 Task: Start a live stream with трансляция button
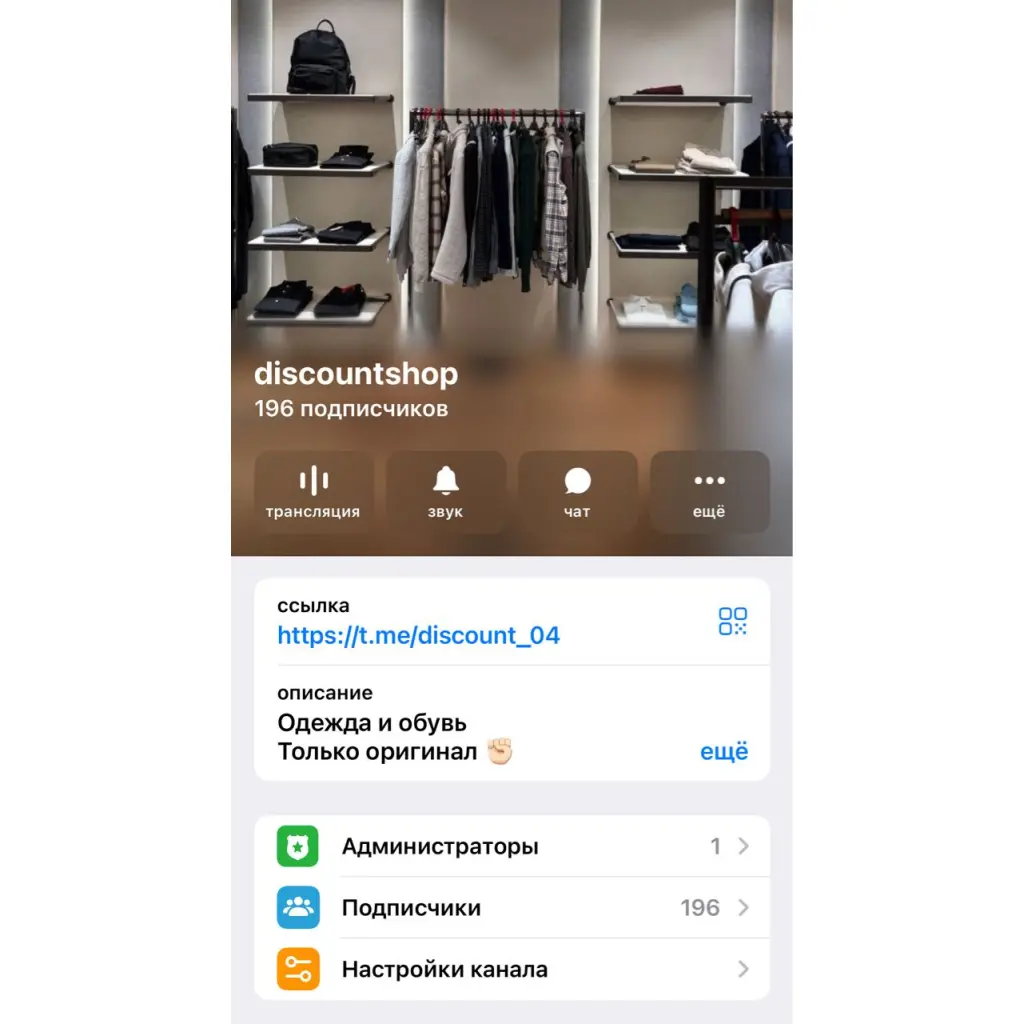tap(313, 492)
